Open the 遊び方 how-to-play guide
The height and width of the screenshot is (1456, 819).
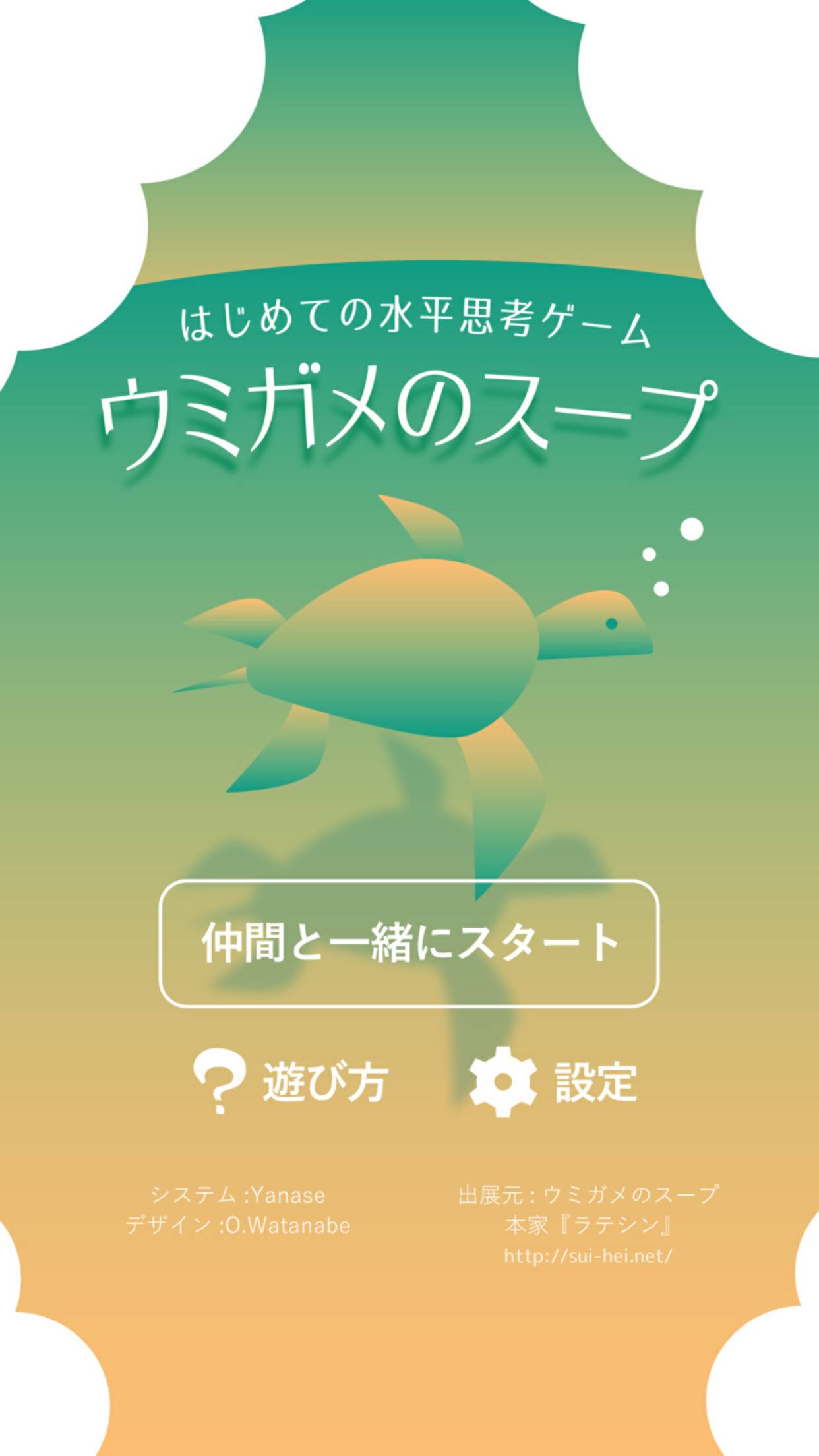[x=291, y=1081]
